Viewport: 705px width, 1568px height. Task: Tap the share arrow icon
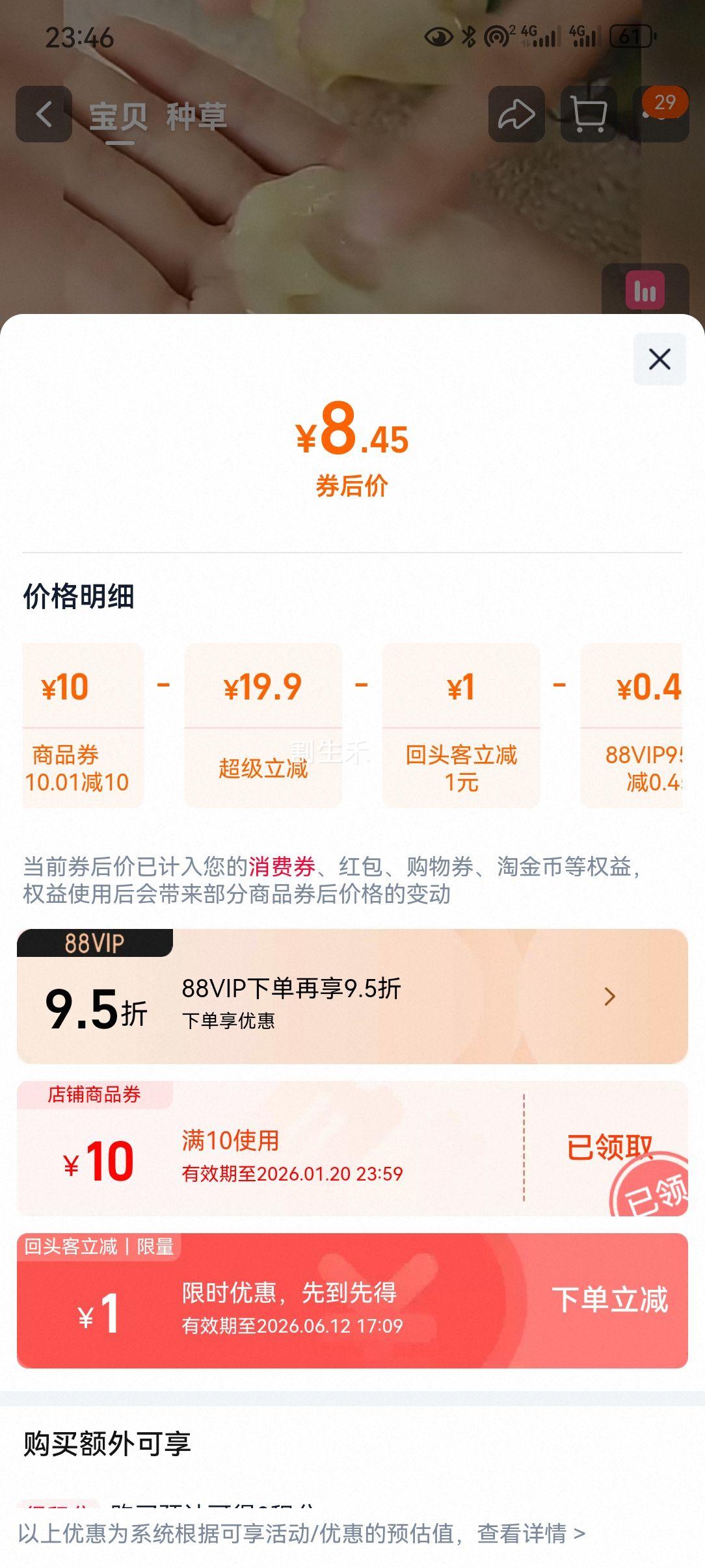pos(517,114)
